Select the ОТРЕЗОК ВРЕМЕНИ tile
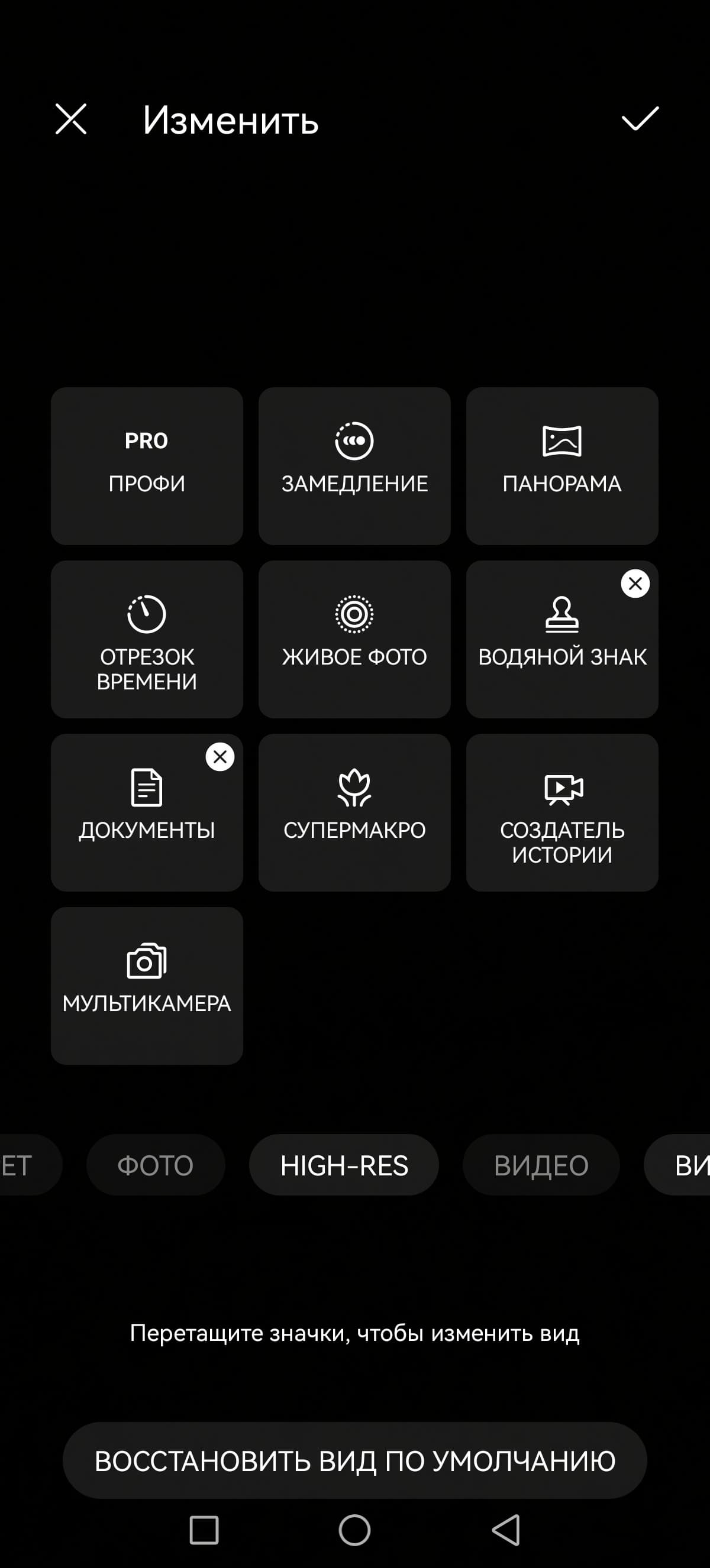 pos(147,639)
